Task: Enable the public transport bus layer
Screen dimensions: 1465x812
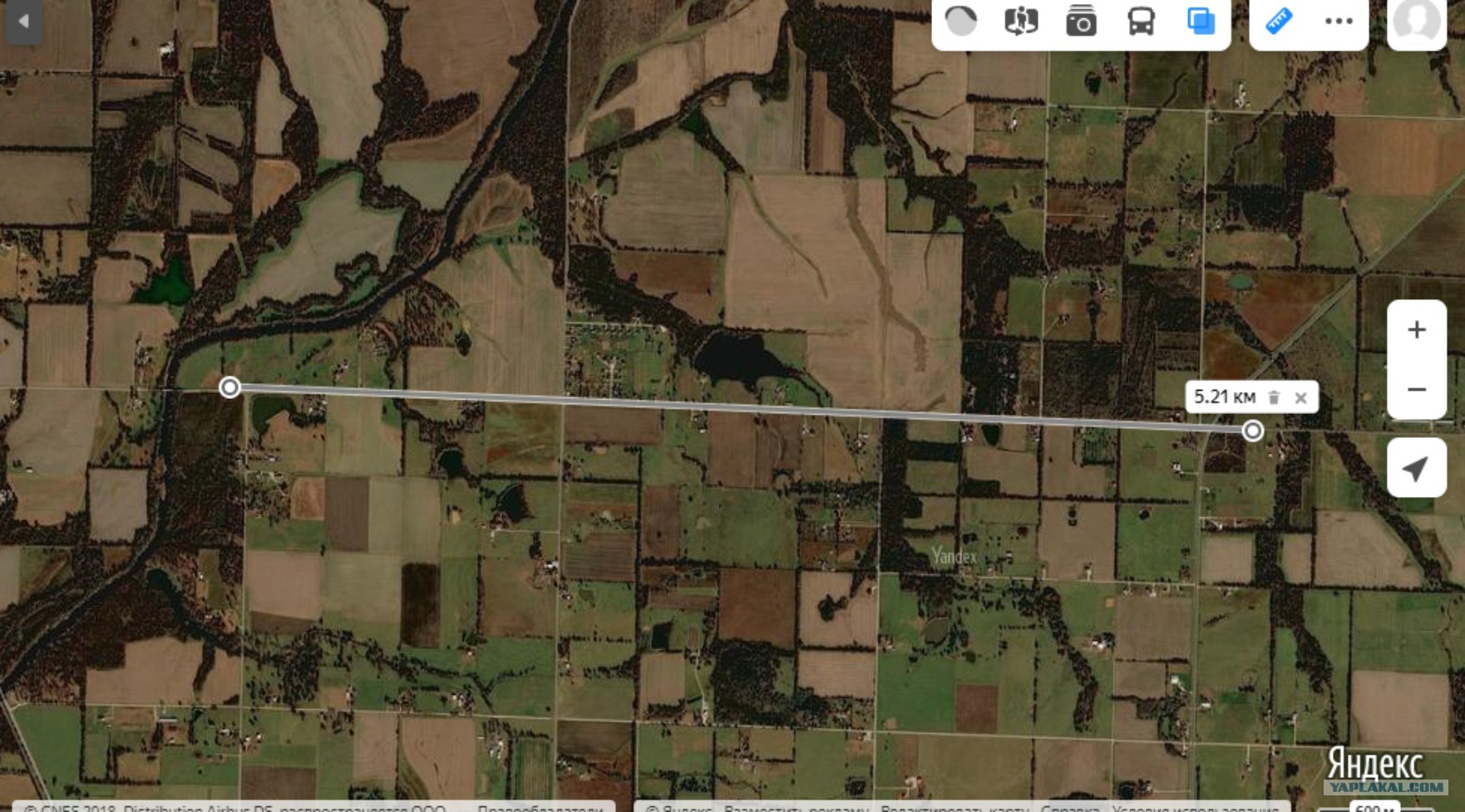Action: coord(1141,21)
